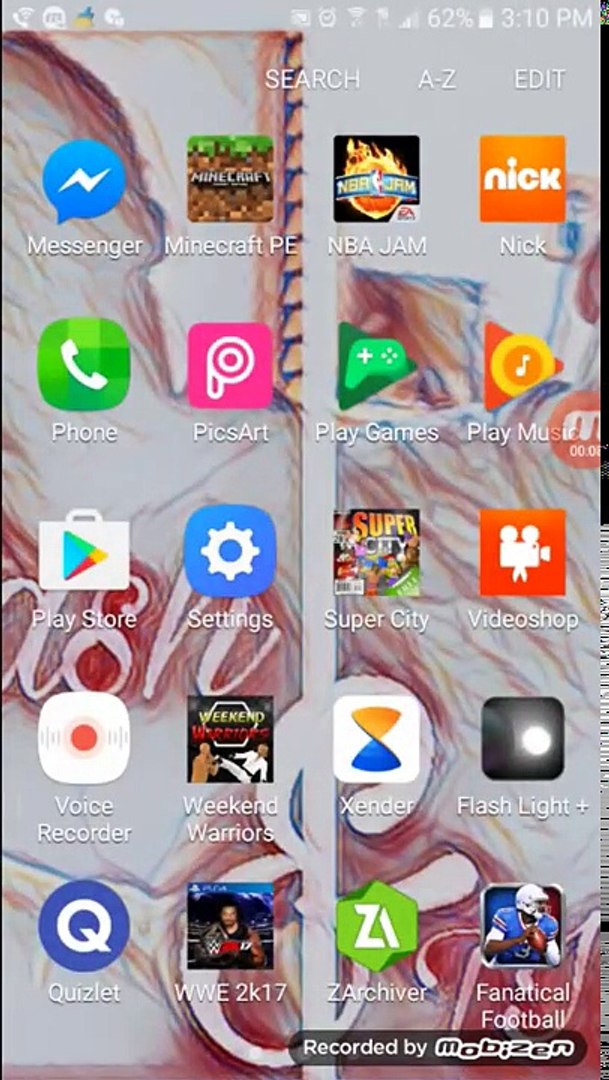The width and height of the screenshot is (609, 1080).
Task: Open Flash Light + app
Action: click(522, 739)
